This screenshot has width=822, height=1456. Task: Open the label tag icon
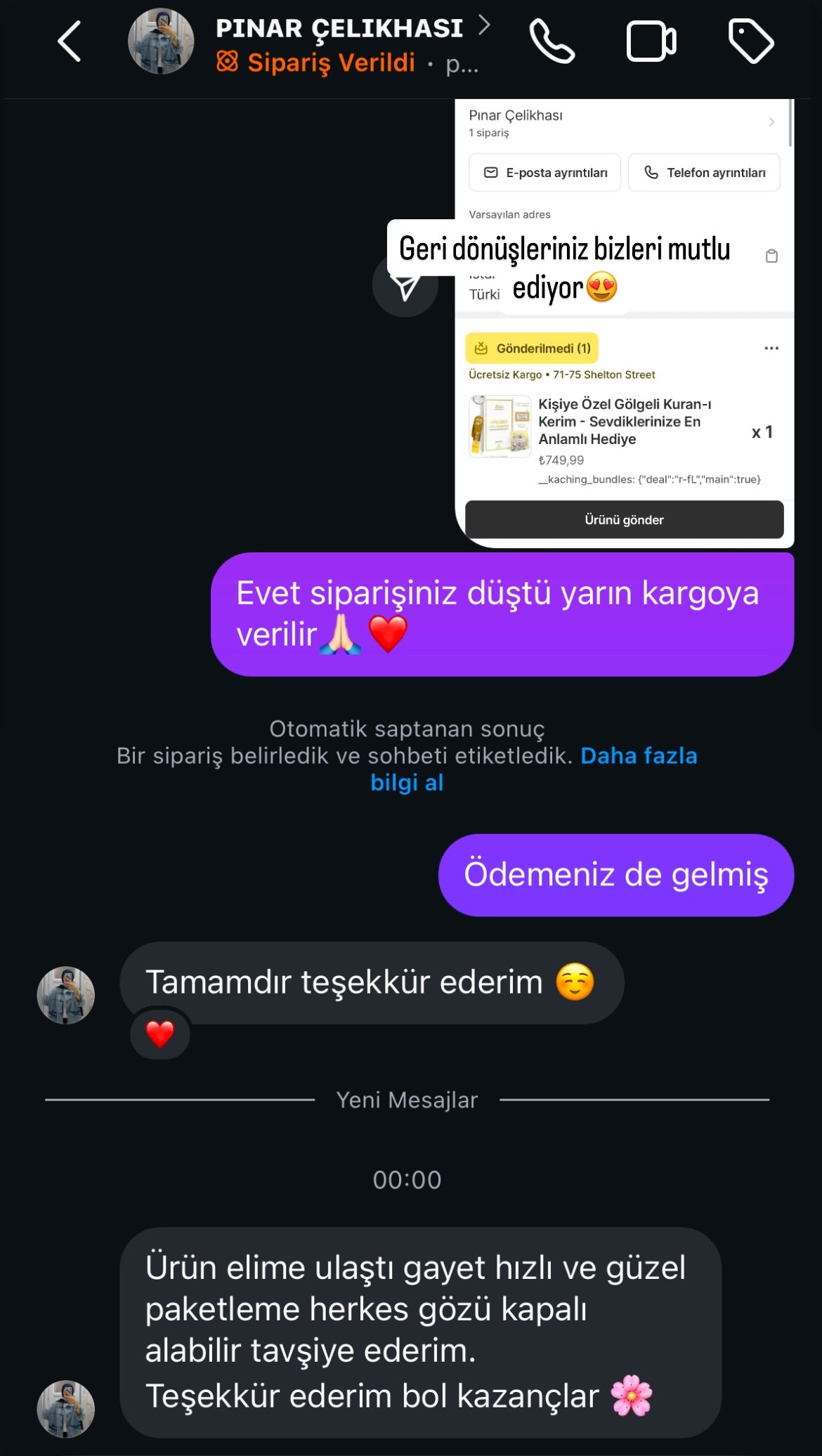pos(750,42)
